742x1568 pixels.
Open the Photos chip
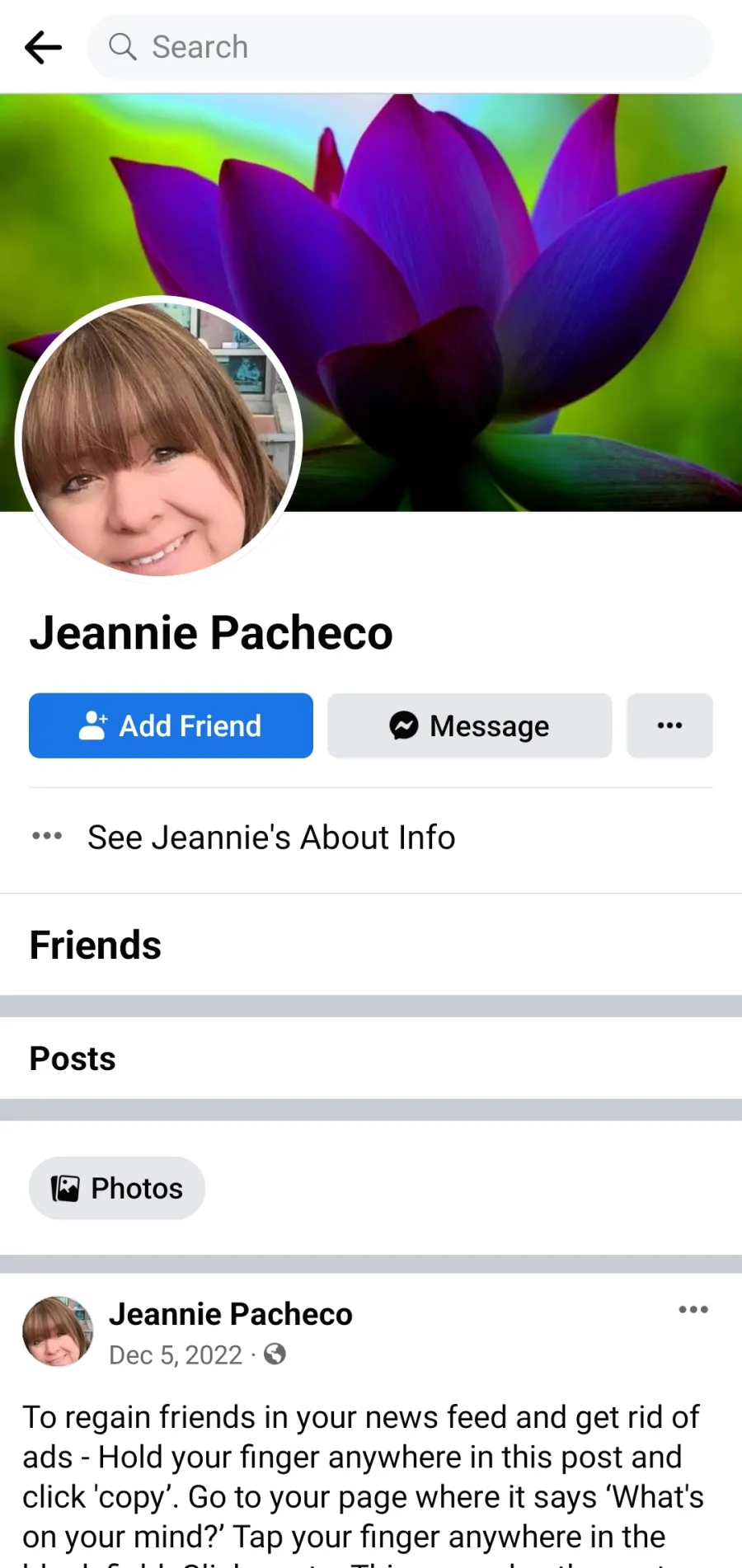(117, 1188)
